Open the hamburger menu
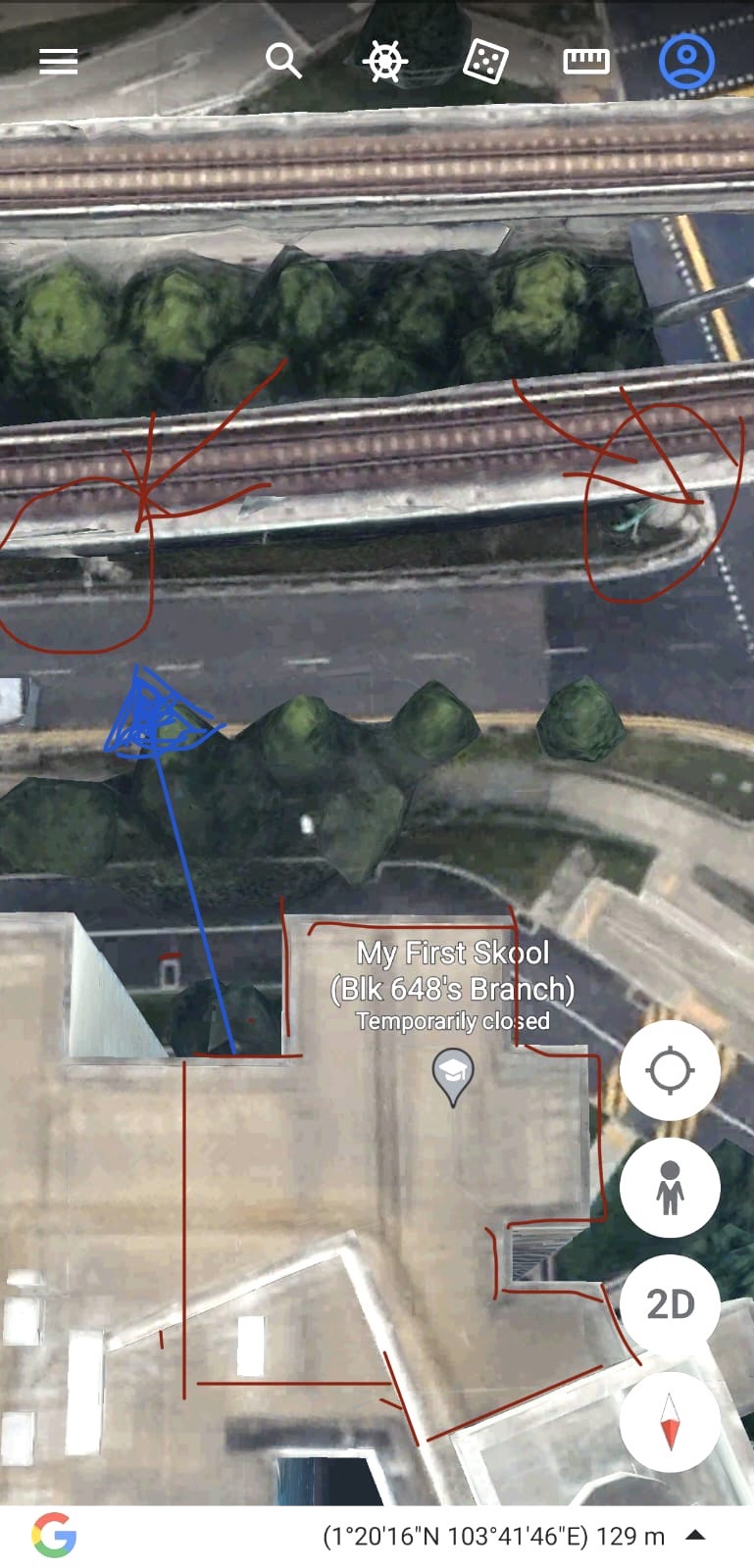Image resolution: width=754 pixels, height=1568 pixels. [x=58, y=62]
